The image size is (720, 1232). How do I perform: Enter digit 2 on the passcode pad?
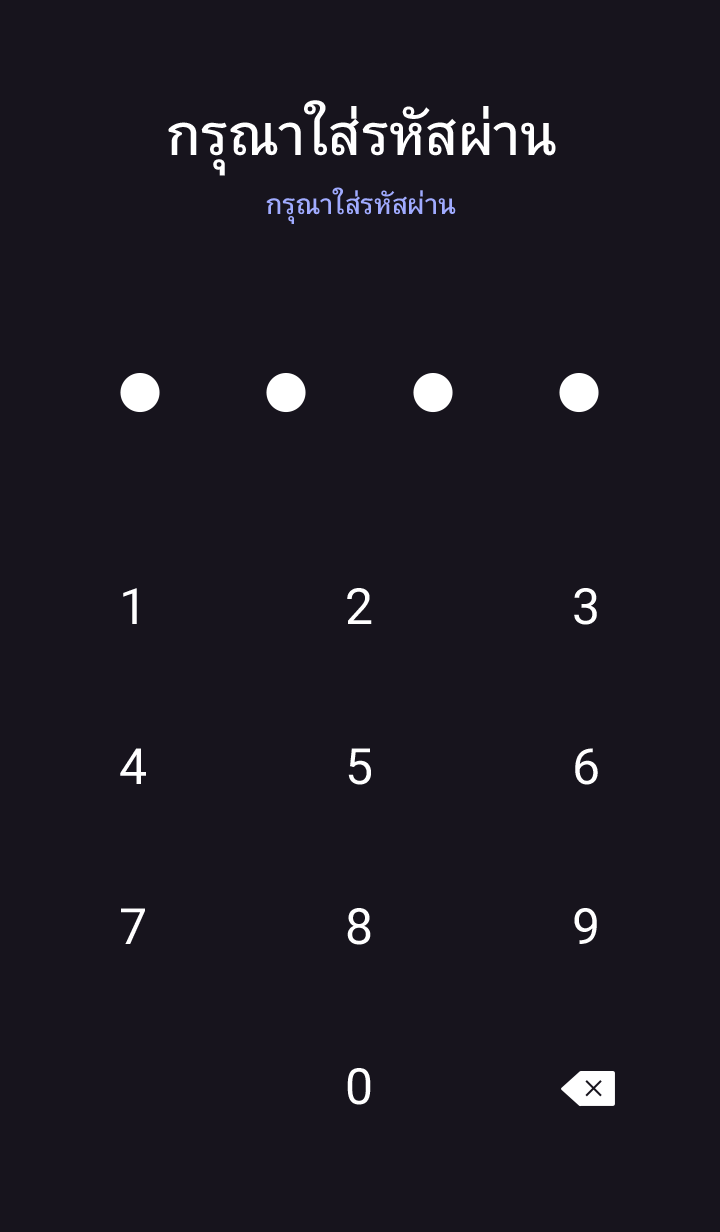click(359, 607)
